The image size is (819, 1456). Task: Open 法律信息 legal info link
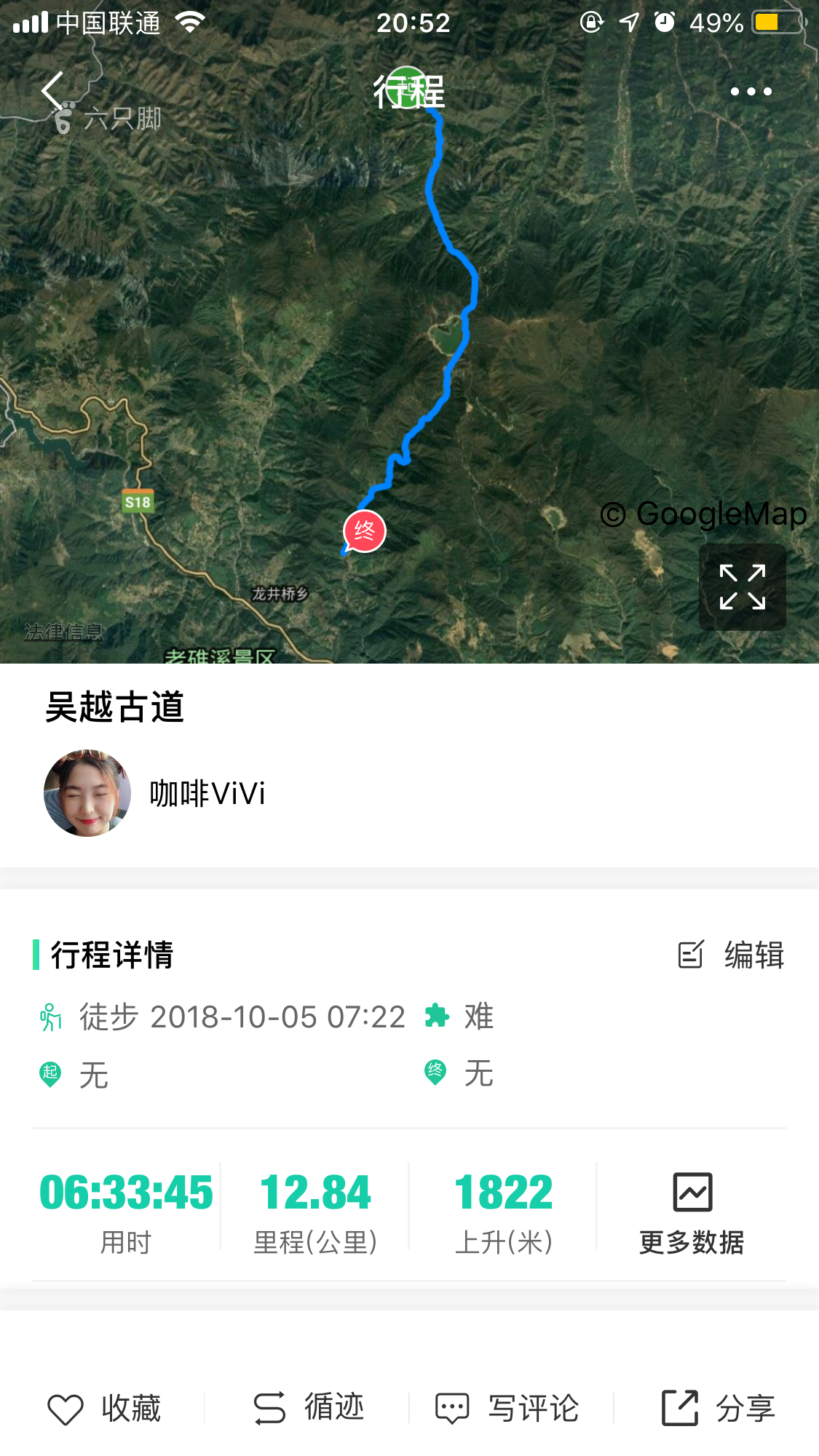coord(63,632)
